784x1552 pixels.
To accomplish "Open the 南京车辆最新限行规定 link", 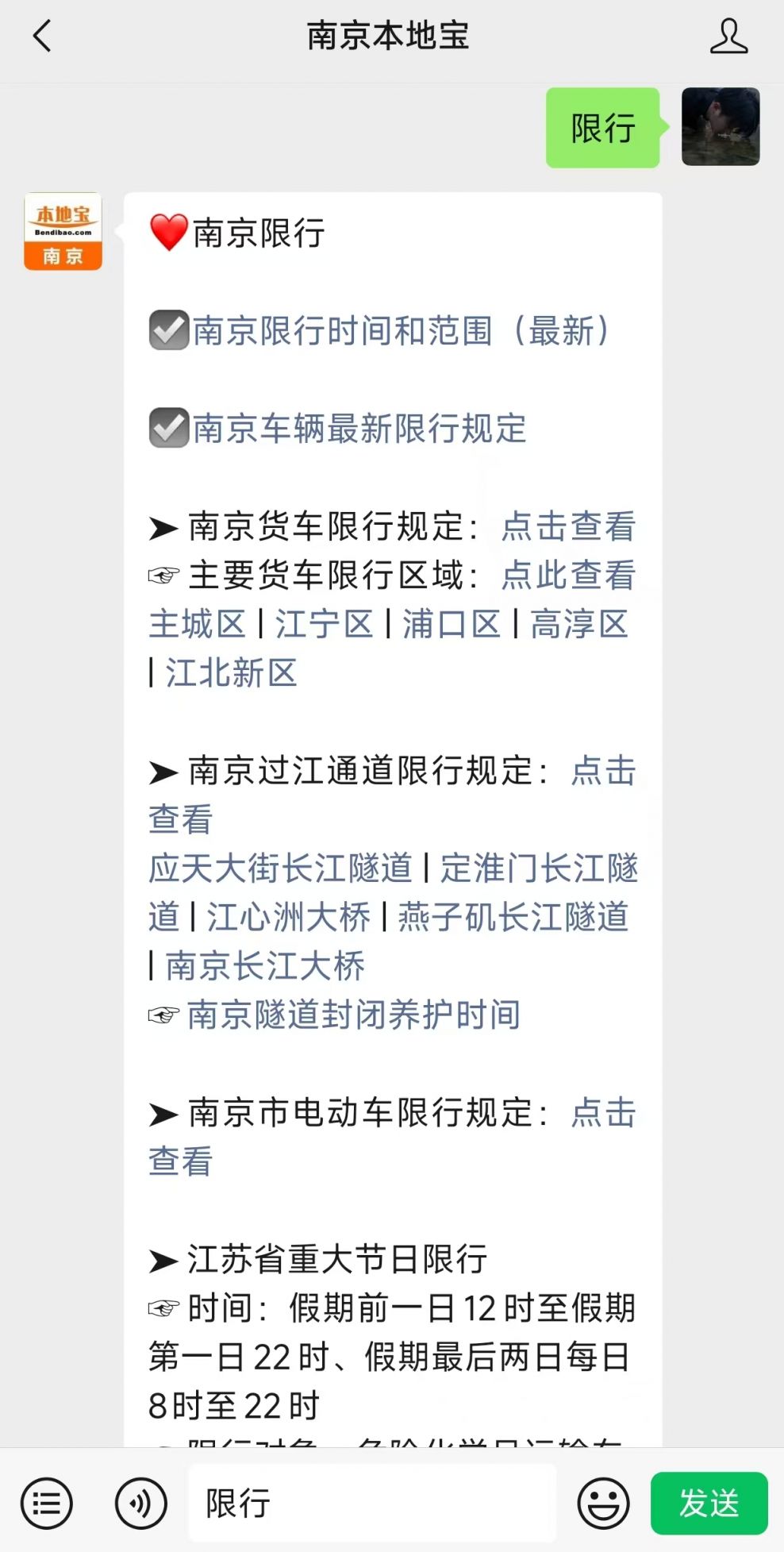I will point(359,429).
